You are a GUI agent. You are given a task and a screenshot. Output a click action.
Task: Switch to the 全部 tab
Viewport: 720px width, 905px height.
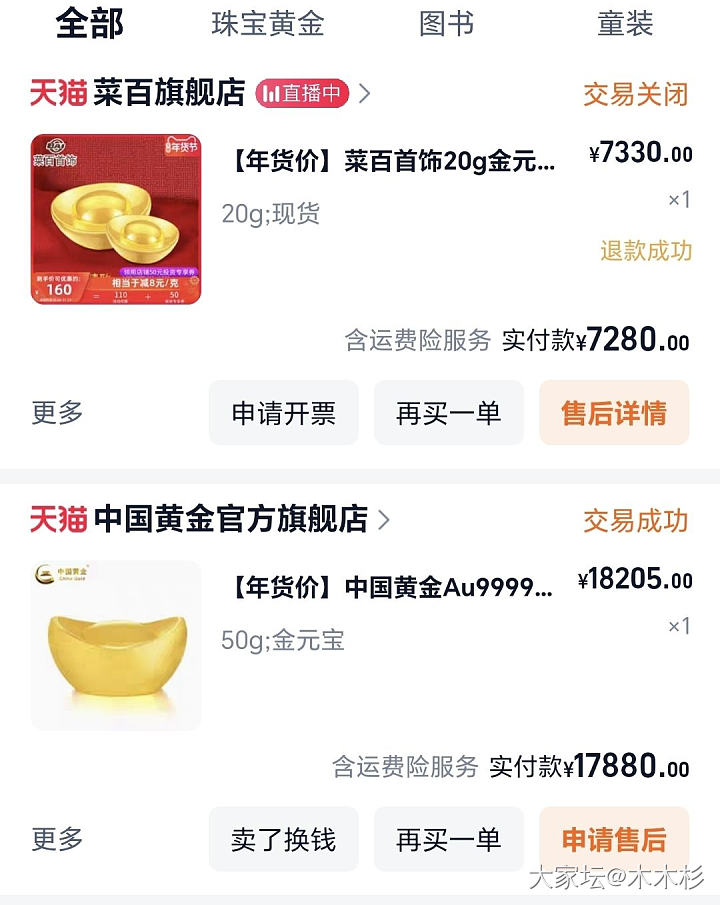[x=90, y=23]
